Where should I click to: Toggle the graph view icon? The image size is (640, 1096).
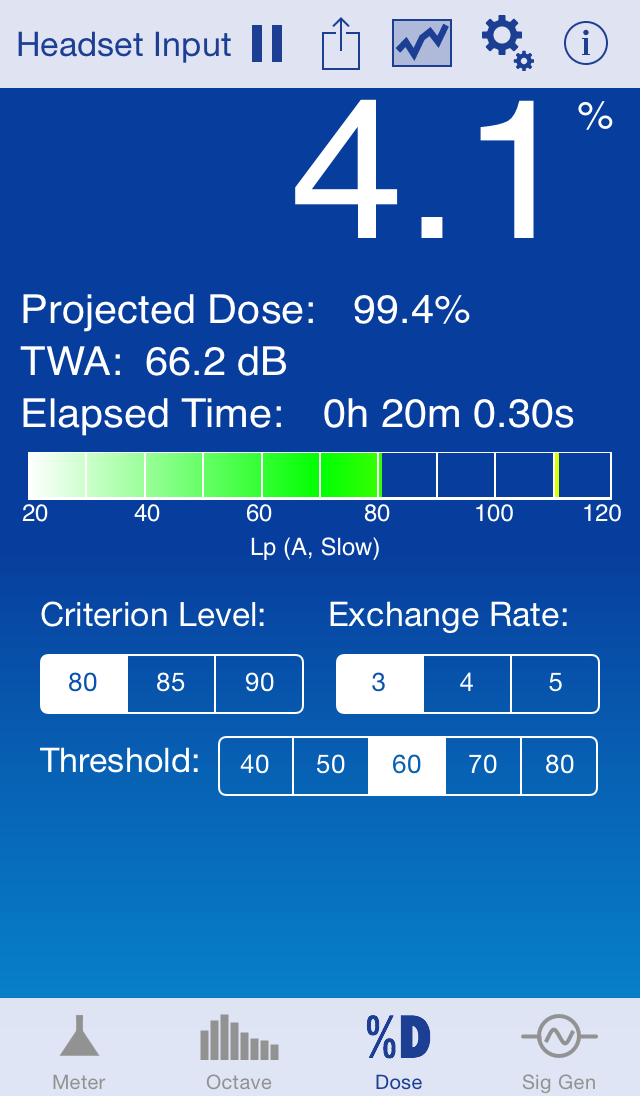point(422,43)
